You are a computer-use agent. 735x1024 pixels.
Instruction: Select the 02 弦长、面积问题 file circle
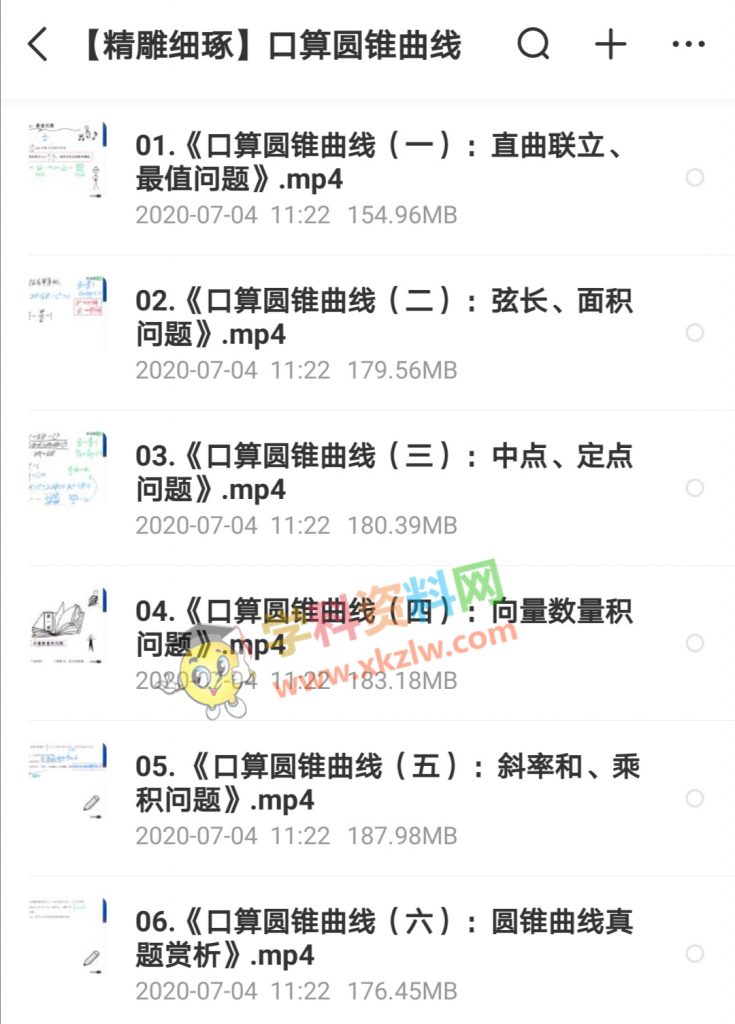point(694,333)
